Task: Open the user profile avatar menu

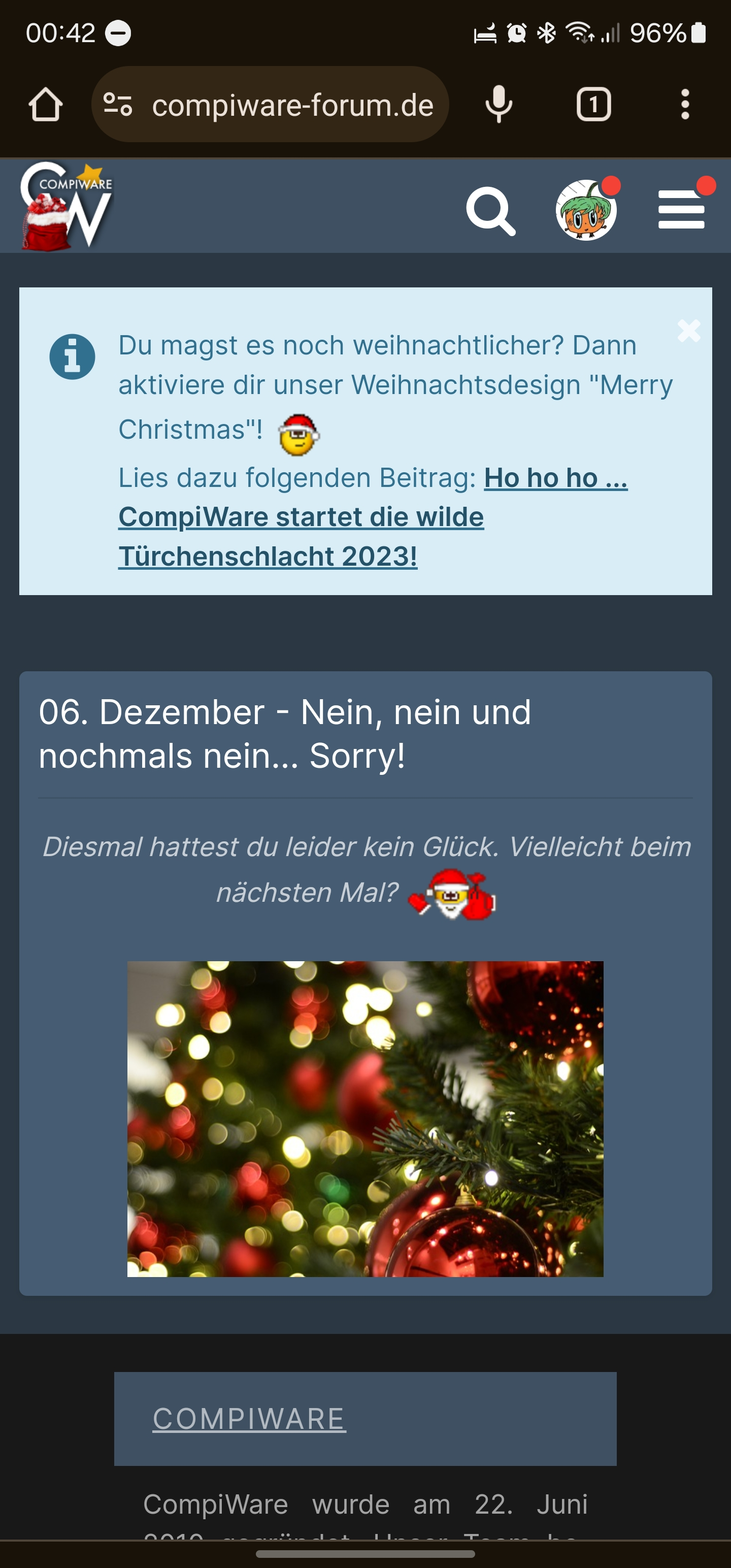Action: point(586,209)
